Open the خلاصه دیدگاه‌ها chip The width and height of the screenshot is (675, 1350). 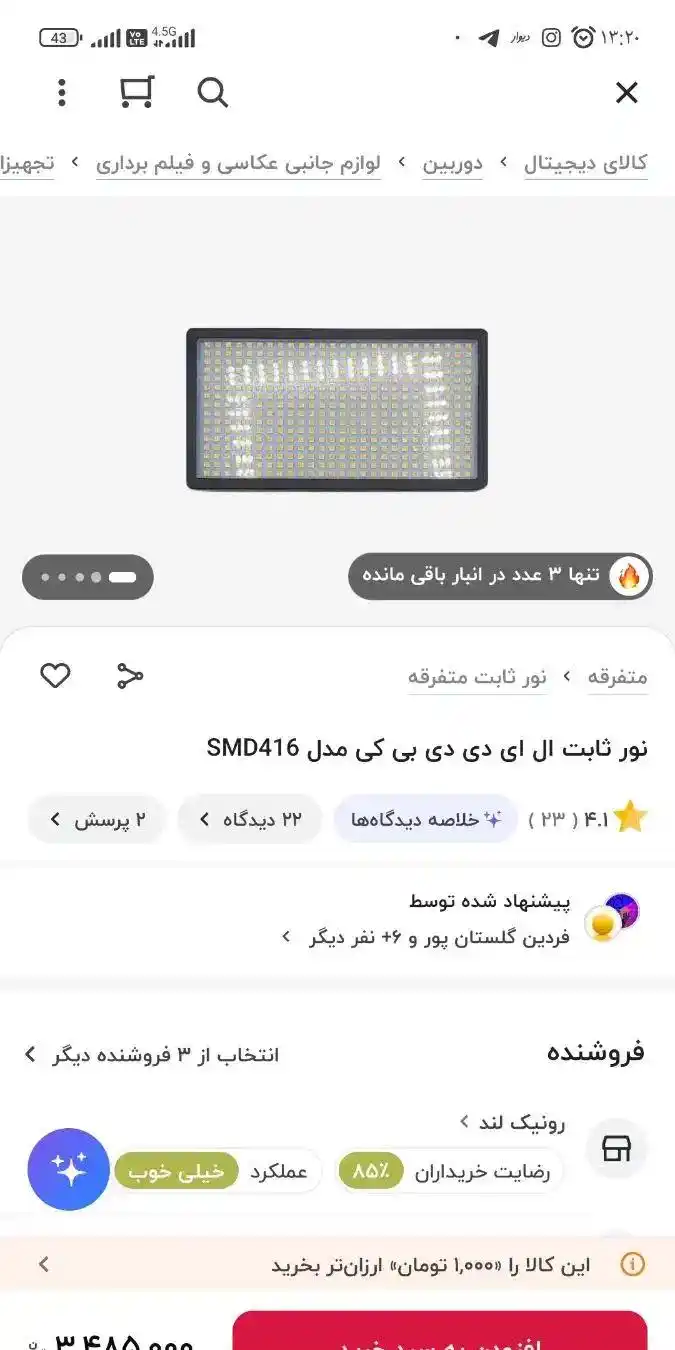(x=425, y=819)
